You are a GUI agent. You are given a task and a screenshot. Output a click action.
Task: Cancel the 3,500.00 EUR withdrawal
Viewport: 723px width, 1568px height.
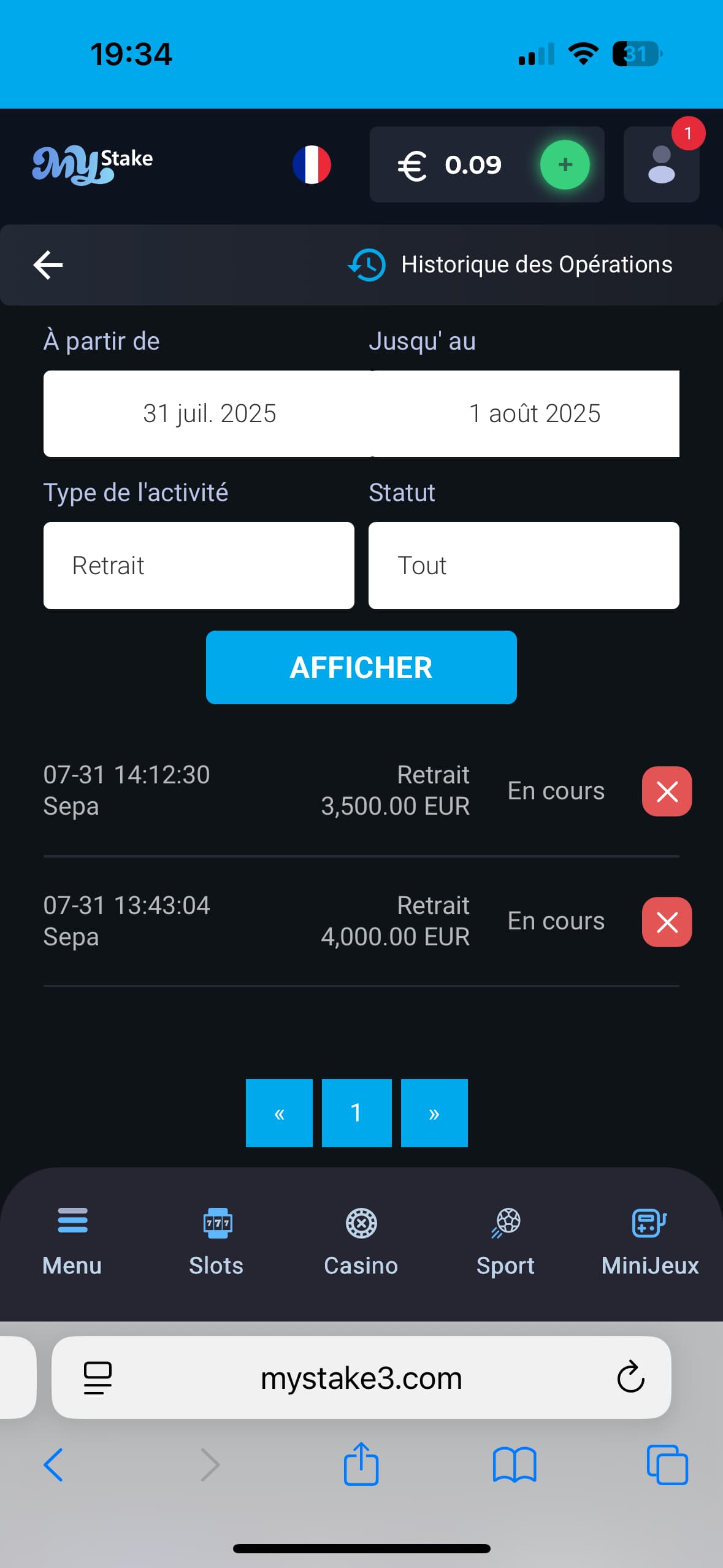(x=667, y=791)
